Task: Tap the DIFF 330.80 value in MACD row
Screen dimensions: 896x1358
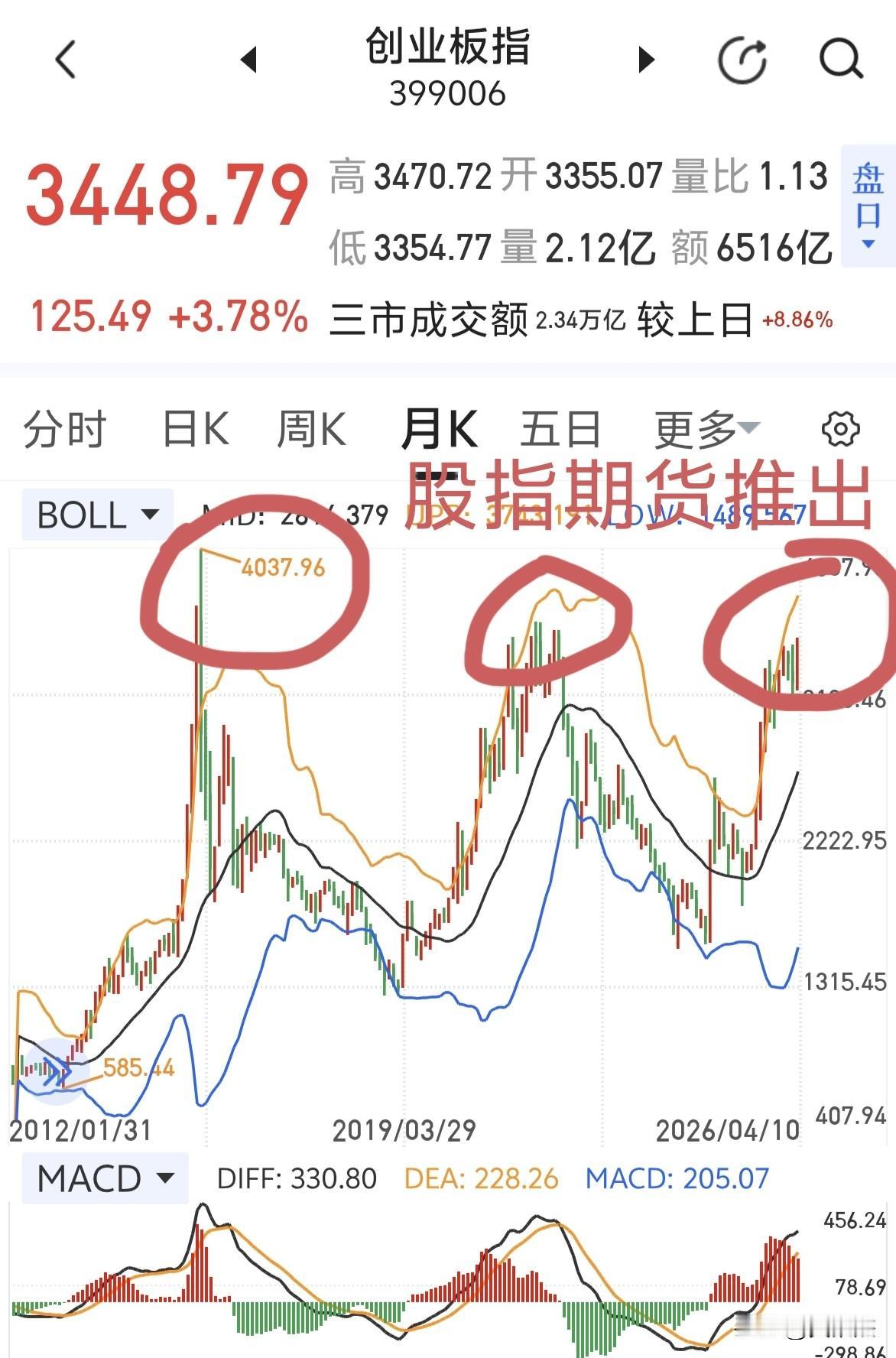Action: 297,1178
